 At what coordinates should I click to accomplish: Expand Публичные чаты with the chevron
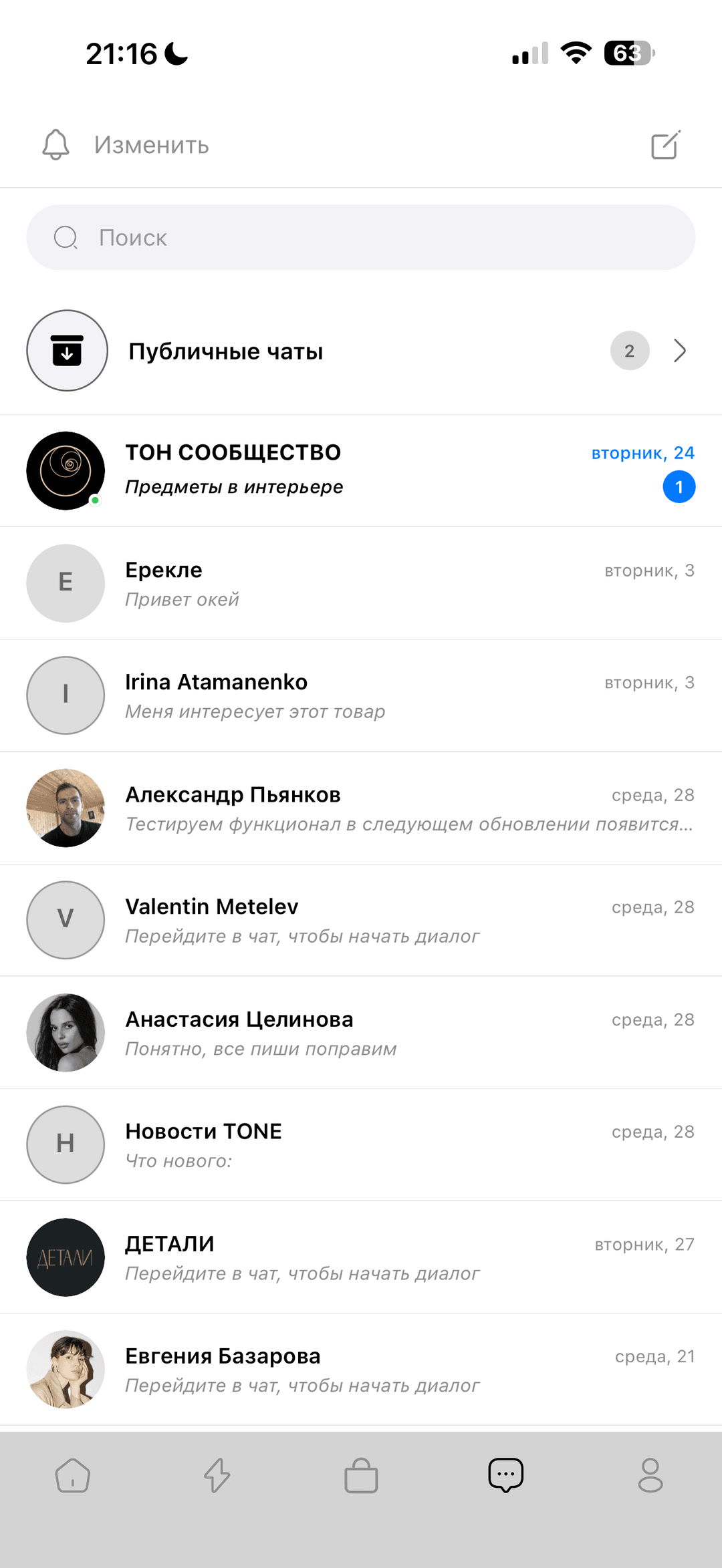point(680,350)
